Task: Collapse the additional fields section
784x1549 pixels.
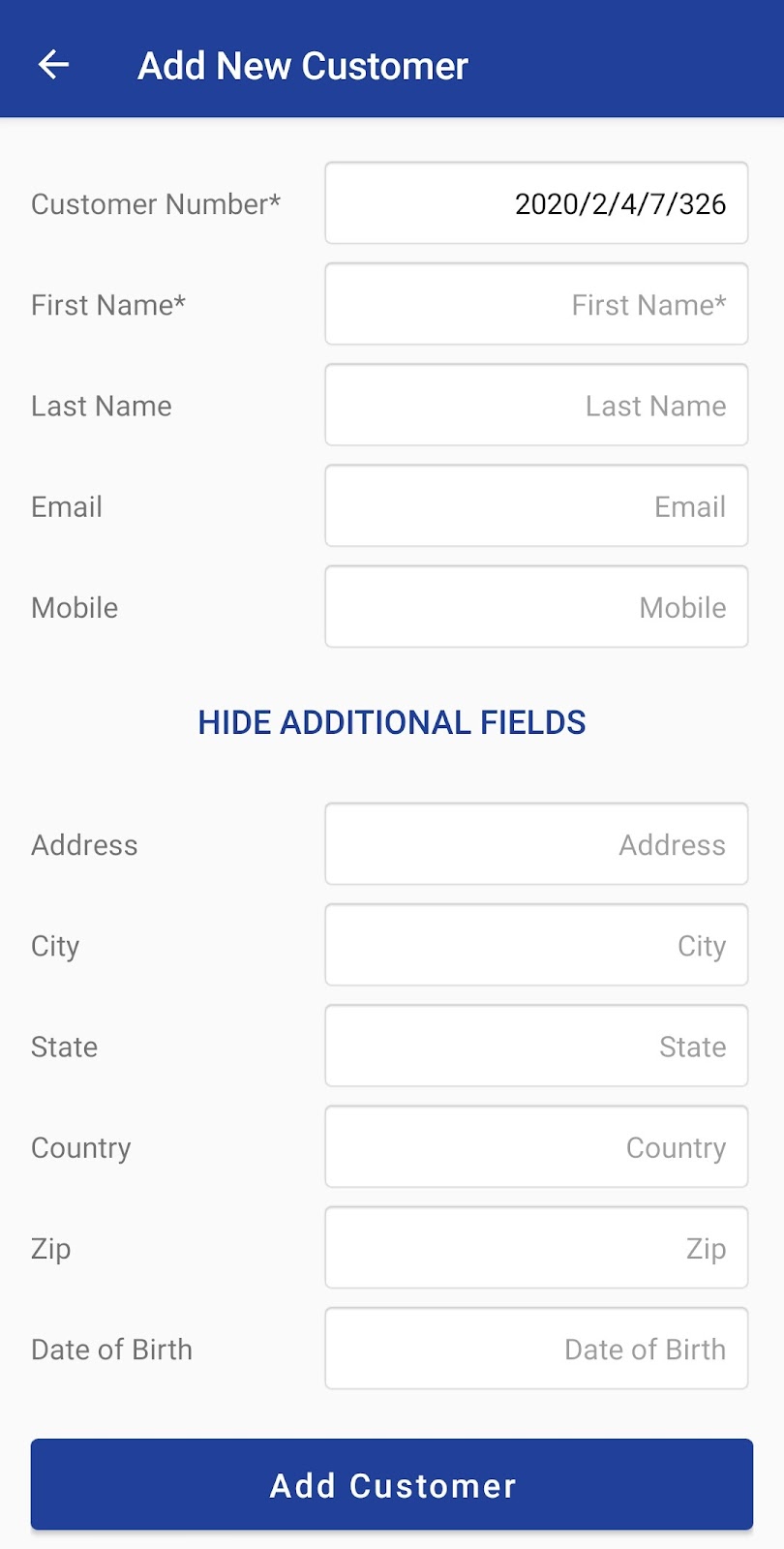Action: (x=392, y=722)
